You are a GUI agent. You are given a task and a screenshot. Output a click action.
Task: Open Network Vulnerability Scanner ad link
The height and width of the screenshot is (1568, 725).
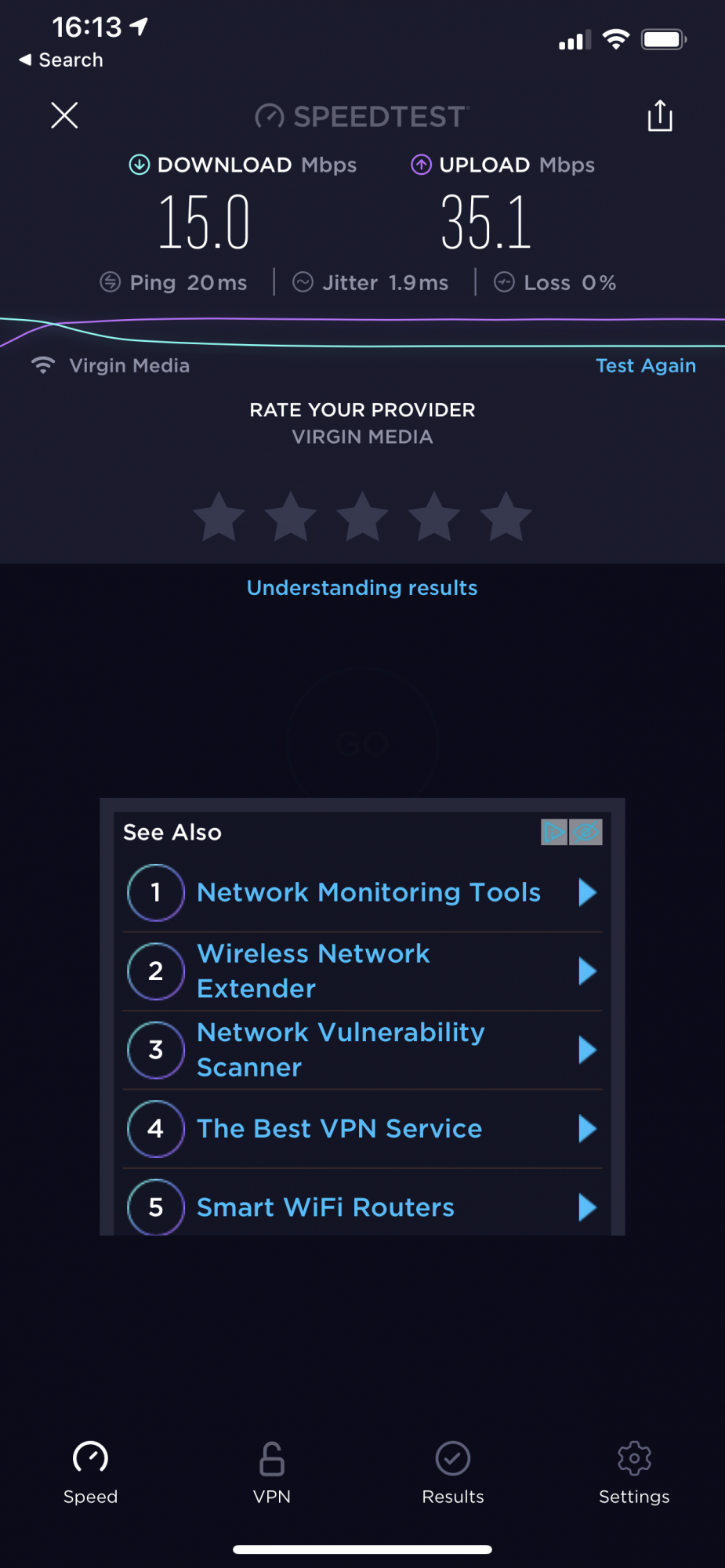pyautogui.click(x=362, y=1050)
